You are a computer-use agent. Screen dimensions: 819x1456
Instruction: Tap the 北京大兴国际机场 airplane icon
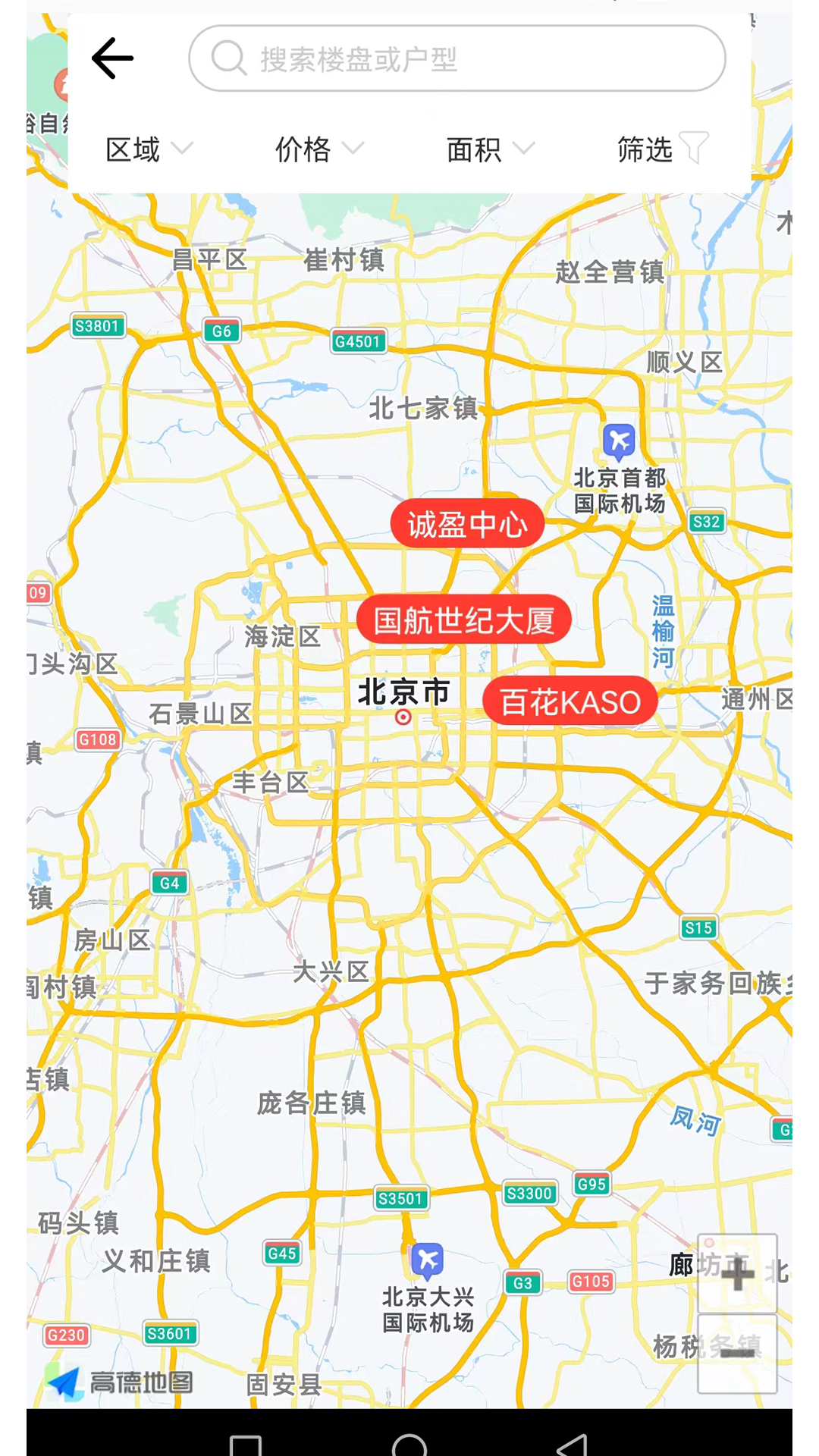click(x=427, y=1257)
